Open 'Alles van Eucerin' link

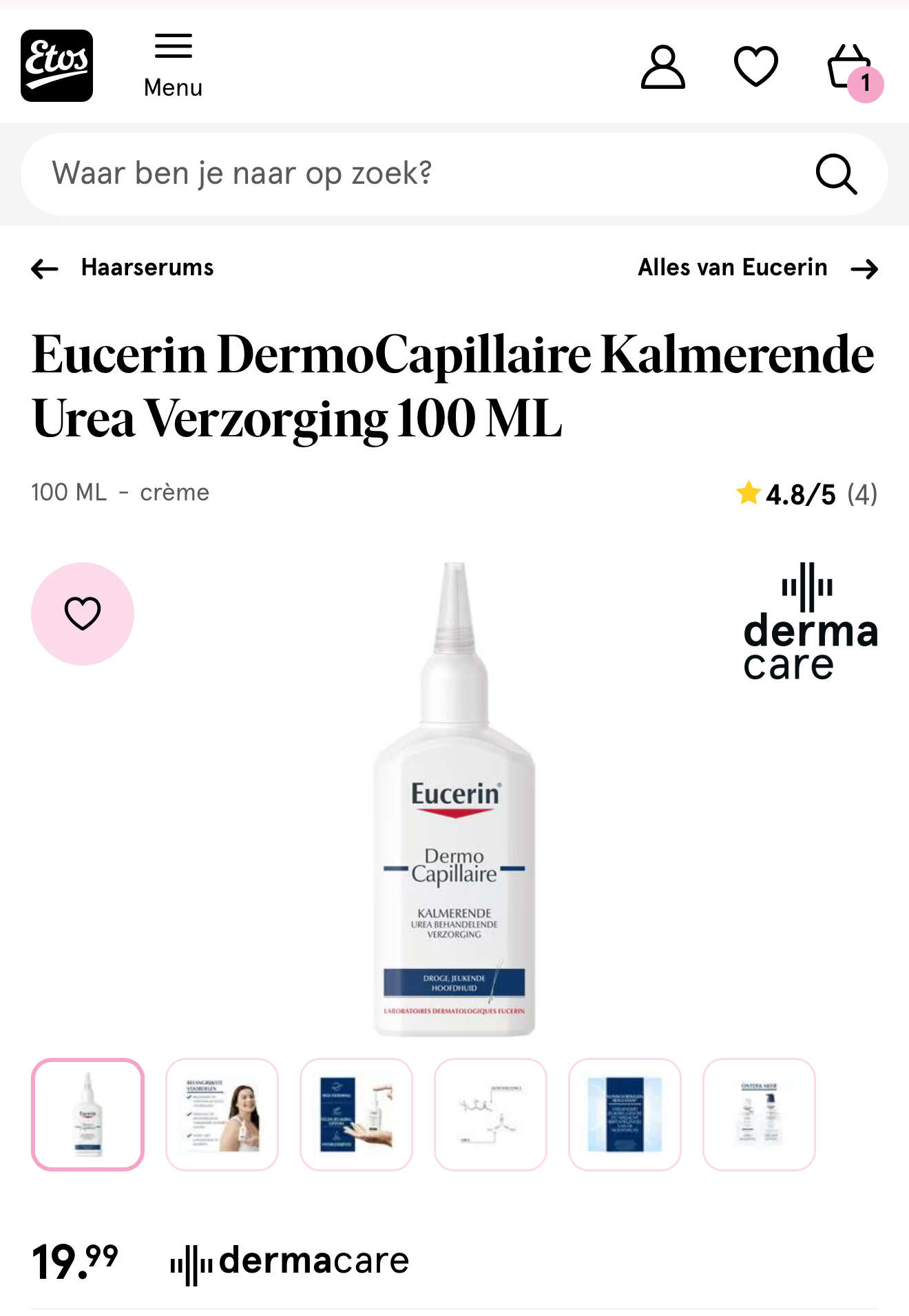[757, 268]
